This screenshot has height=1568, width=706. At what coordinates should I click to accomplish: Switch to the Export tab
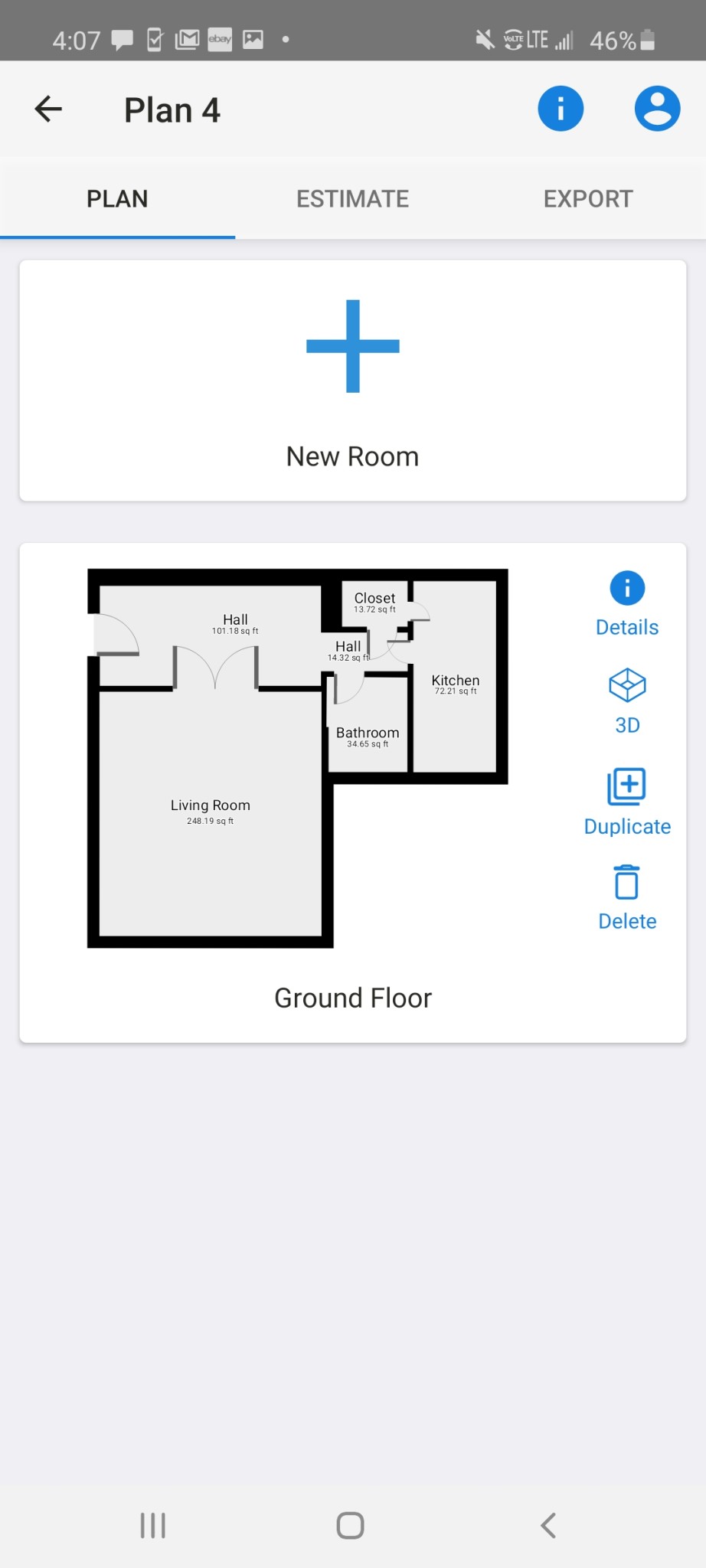(x=587, y=199)
